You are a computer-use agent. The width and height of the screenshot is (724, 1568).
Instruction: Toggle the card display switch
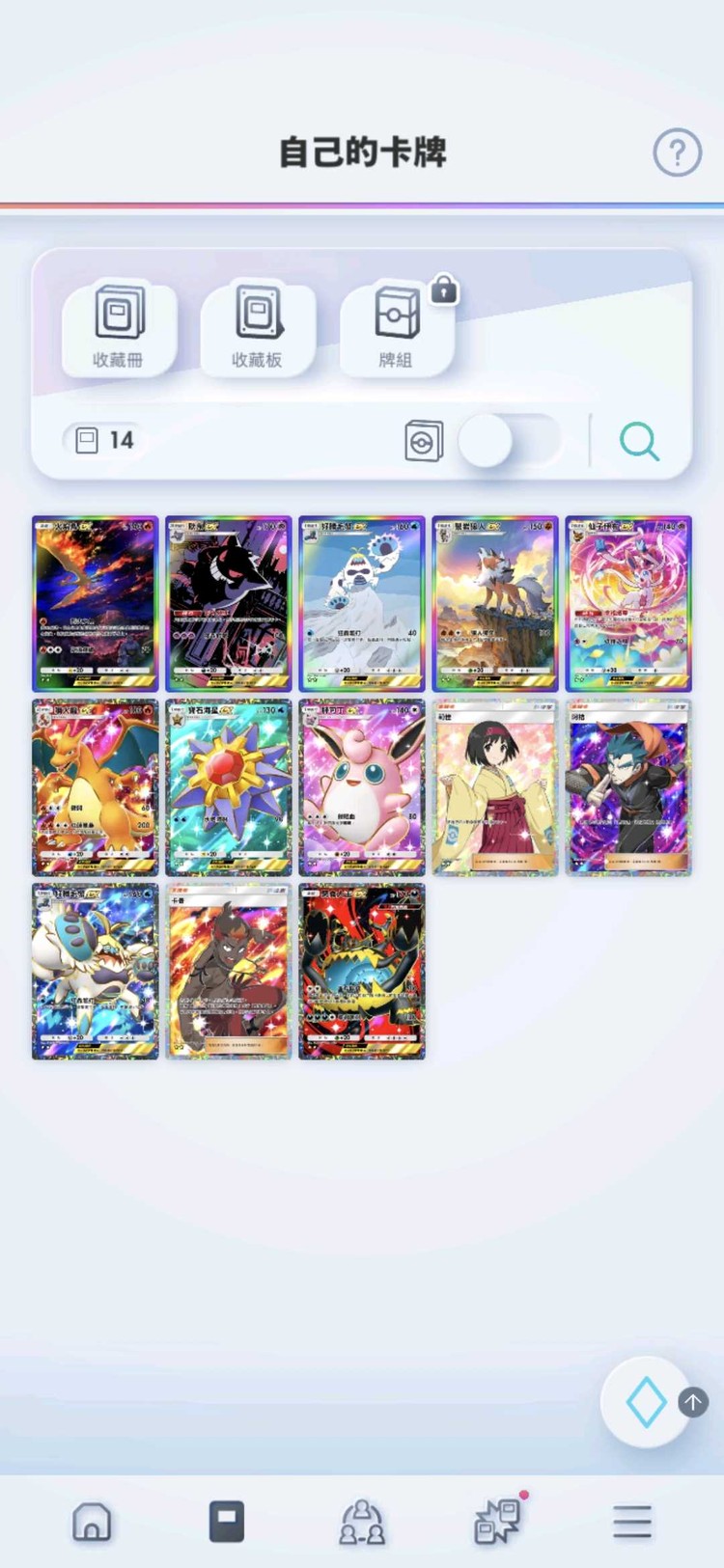click(508, 441)
